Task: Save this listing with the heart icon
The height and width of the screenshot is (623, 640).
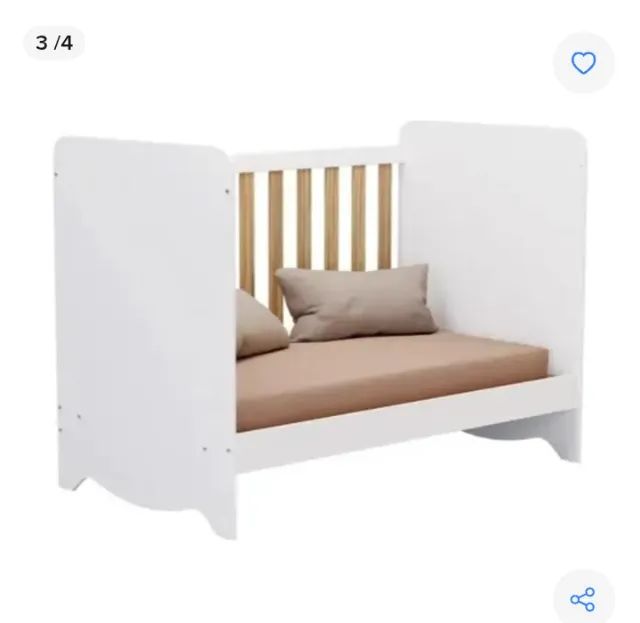Action: pyautogui.click(x=583, y=64)
